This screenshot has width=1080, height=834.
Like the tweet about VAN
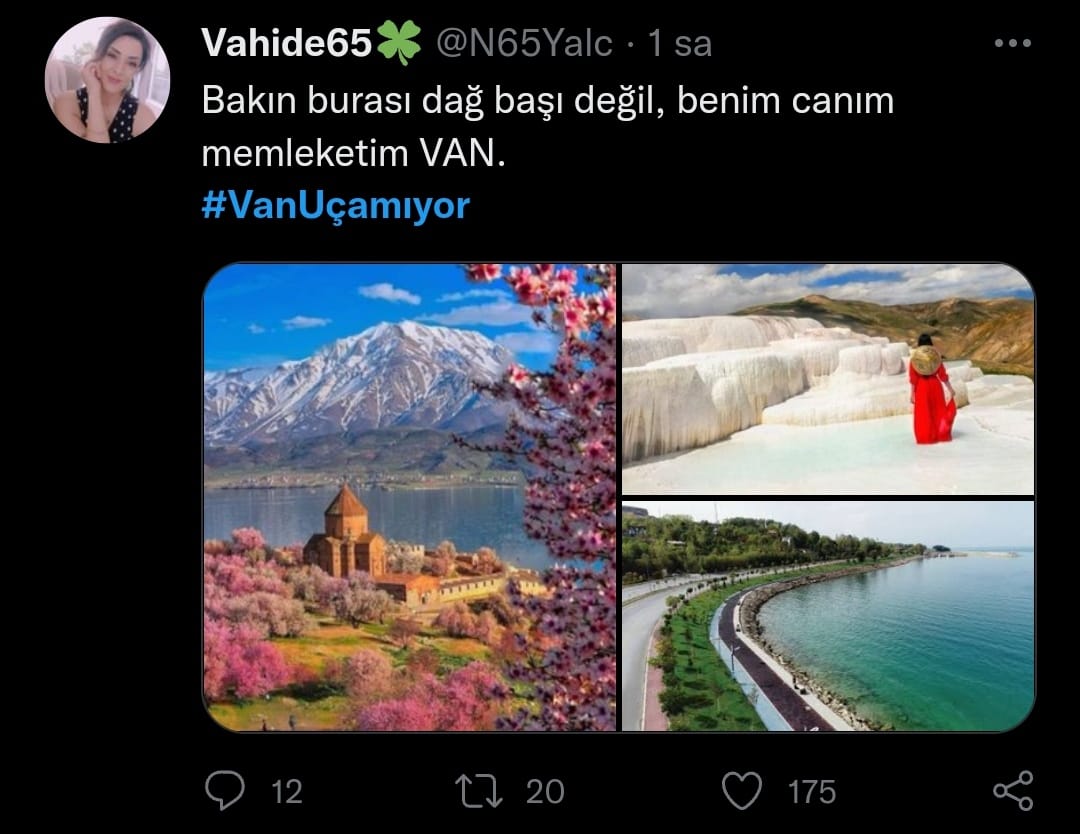(742, 791)
